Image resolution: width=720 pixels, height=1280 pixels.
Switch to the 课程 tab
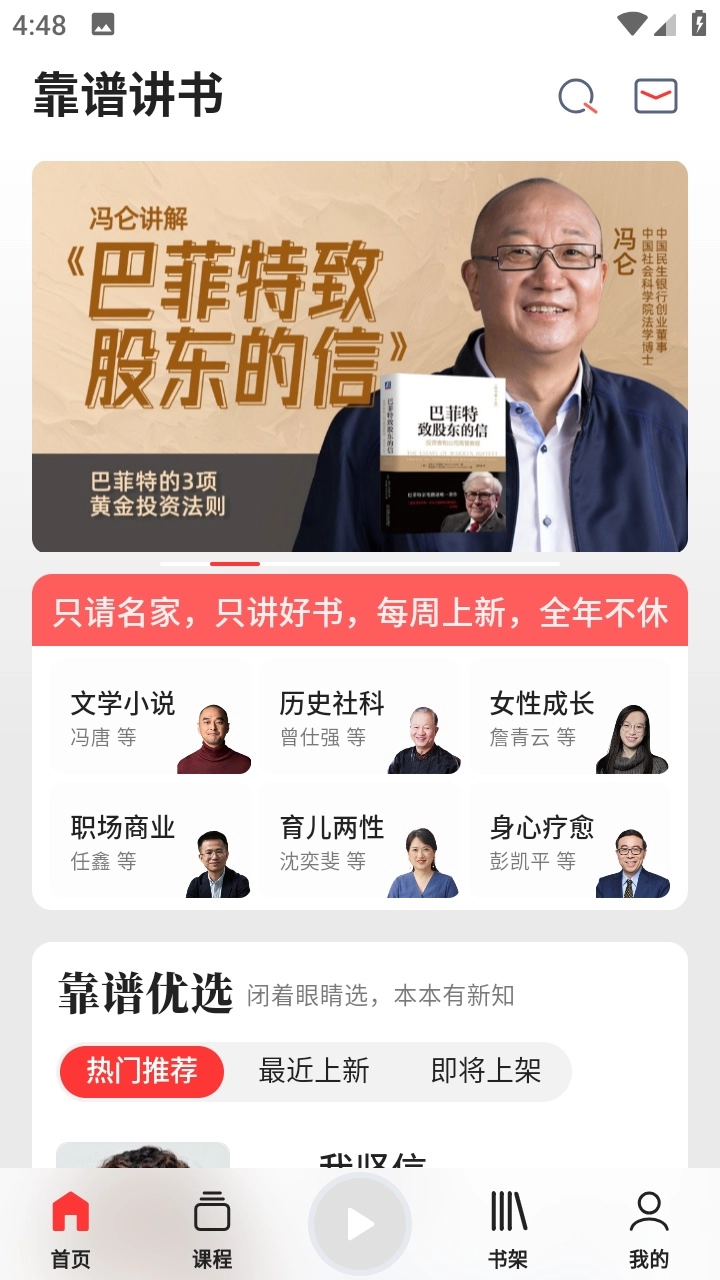click(x=212, y=1228)
